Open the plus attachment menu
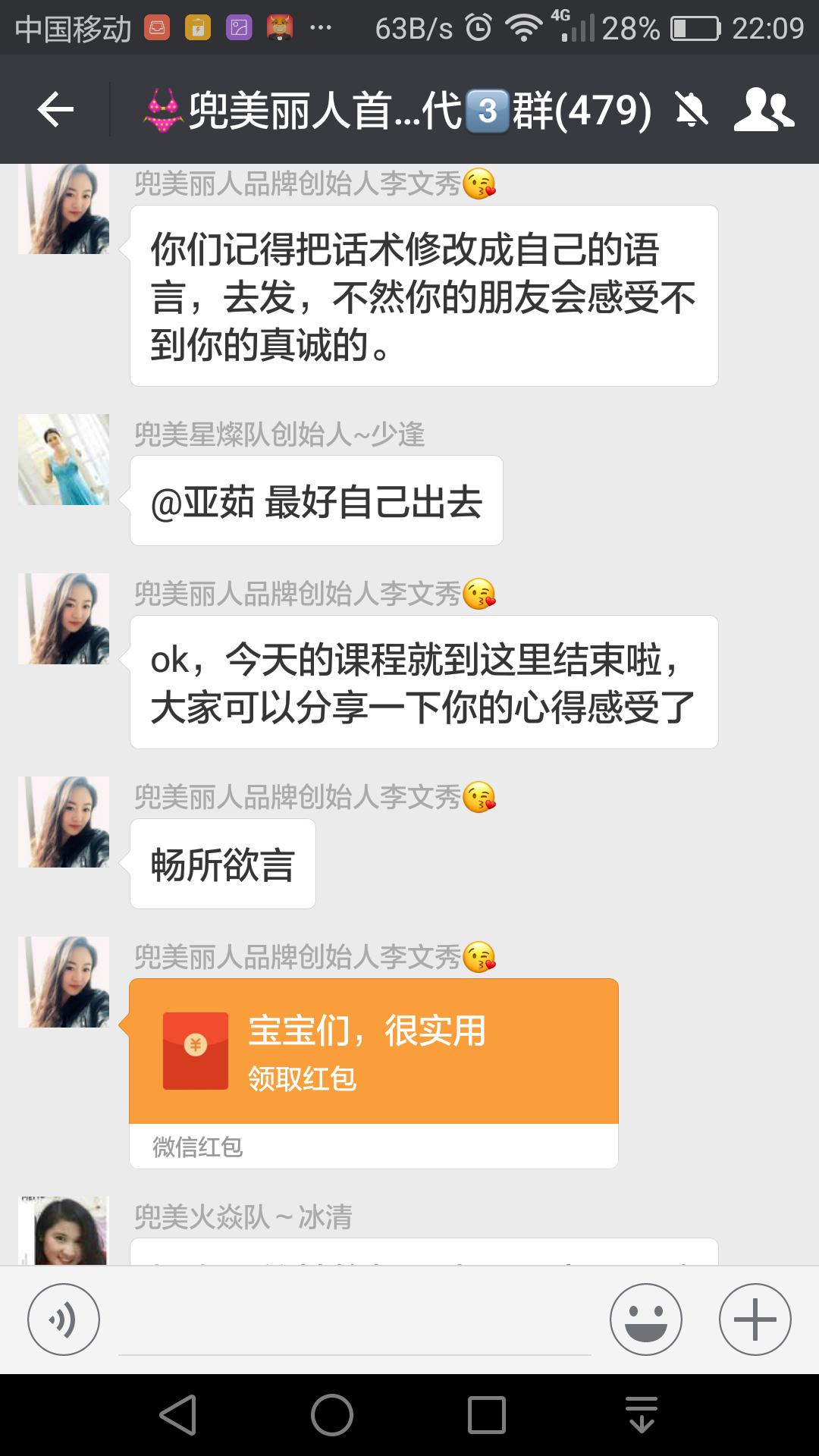The width and height of the screenshot is (819, 1456). (x=755, y=1319)
